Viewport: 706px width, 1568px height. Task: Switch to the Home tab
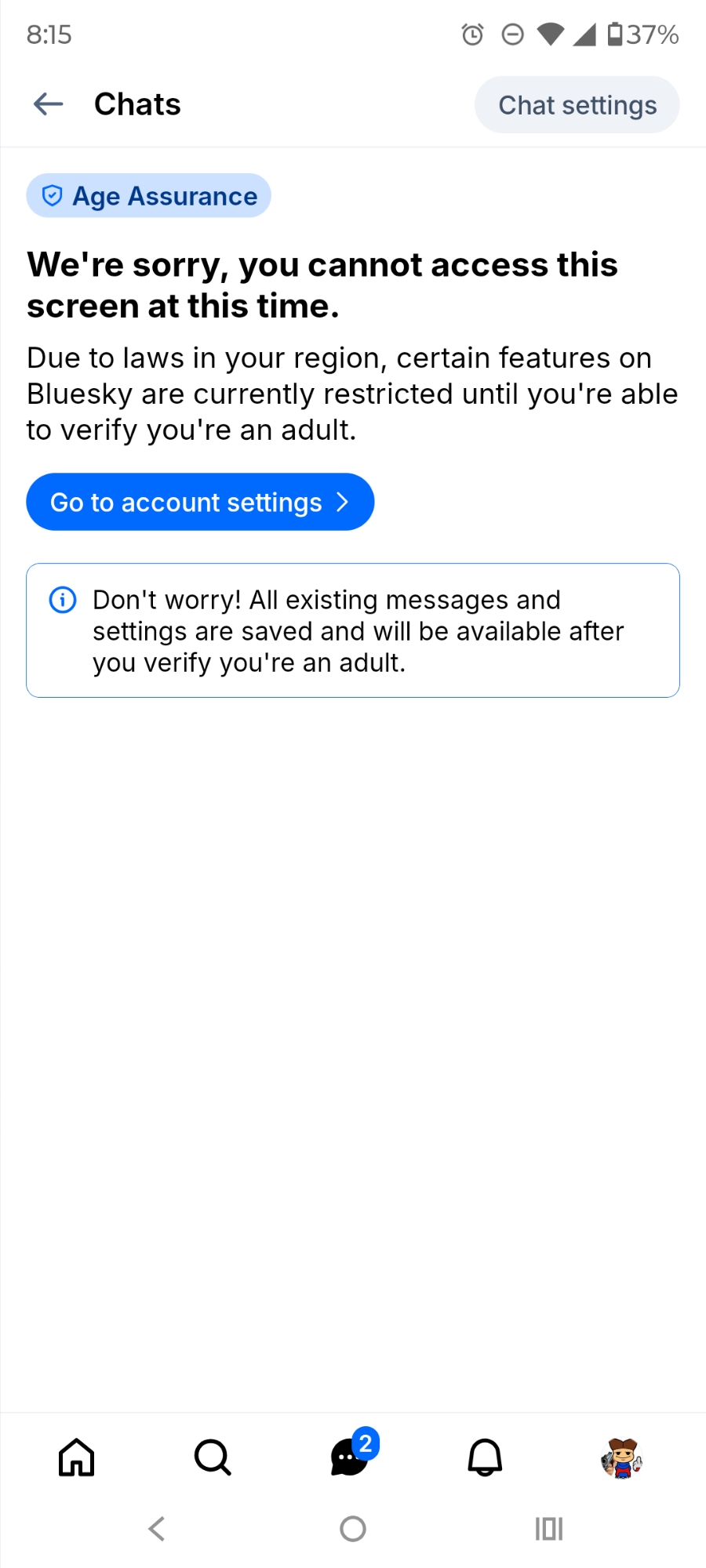(77, 1458)
